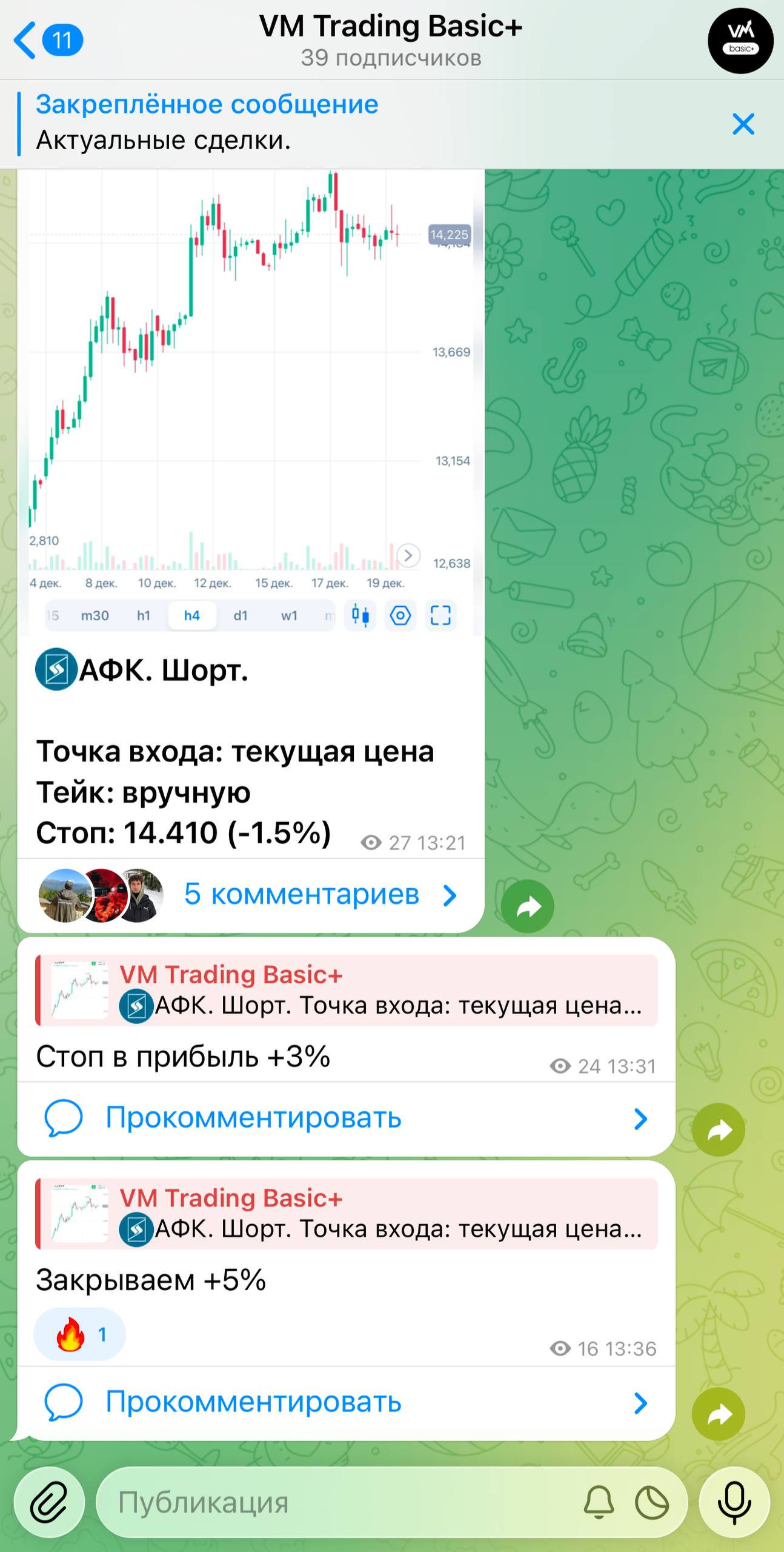Jump to the quoted post above Стоп в прибыль
Screen dimensions: 784x1552
[x=347, y=991]
